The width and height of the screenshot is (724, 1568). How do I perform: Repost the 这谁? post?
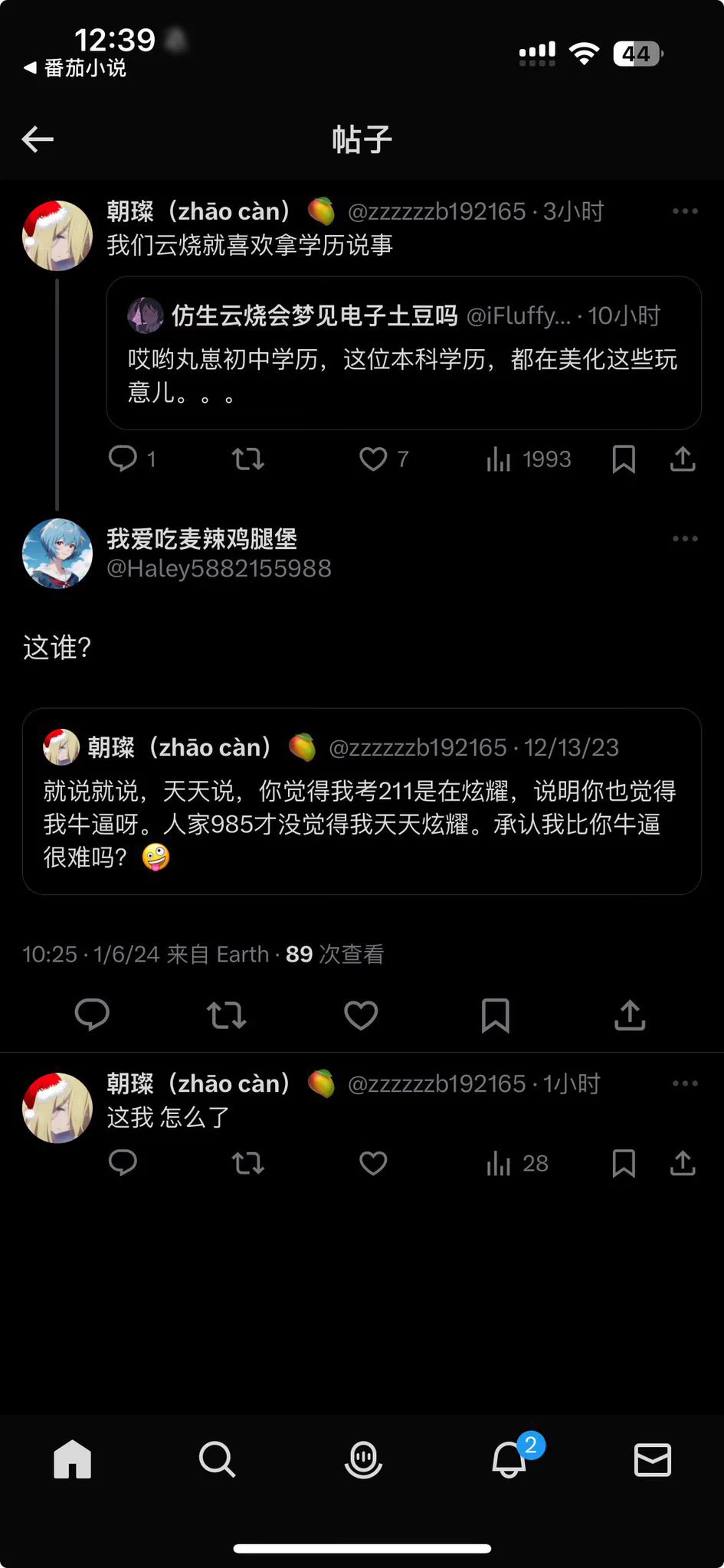click(226, 1015)
